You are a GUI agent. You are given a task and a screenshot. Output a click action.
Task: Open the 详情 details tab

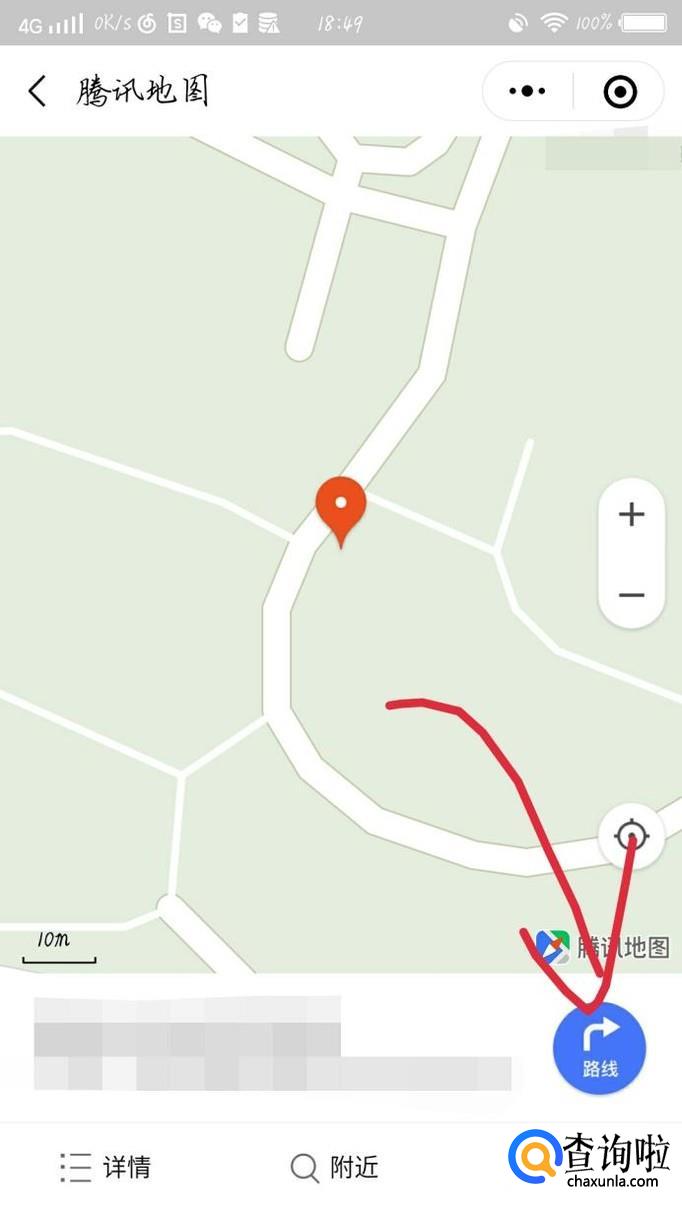(106, 1167)
